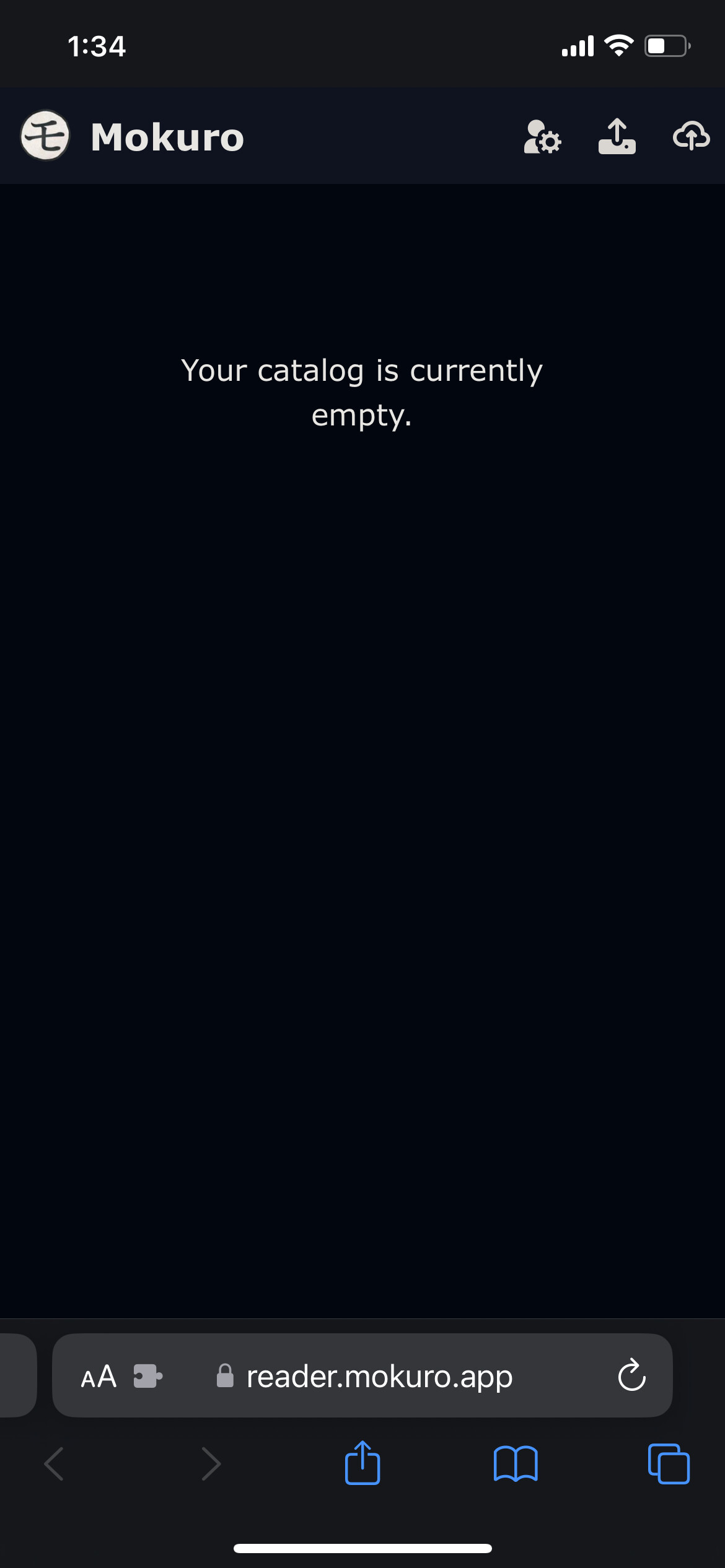This screenshot has height=1568, width=725.
Task: Open the Safari share sheet
Action: pyautogui.click(x=362, y=1463)
